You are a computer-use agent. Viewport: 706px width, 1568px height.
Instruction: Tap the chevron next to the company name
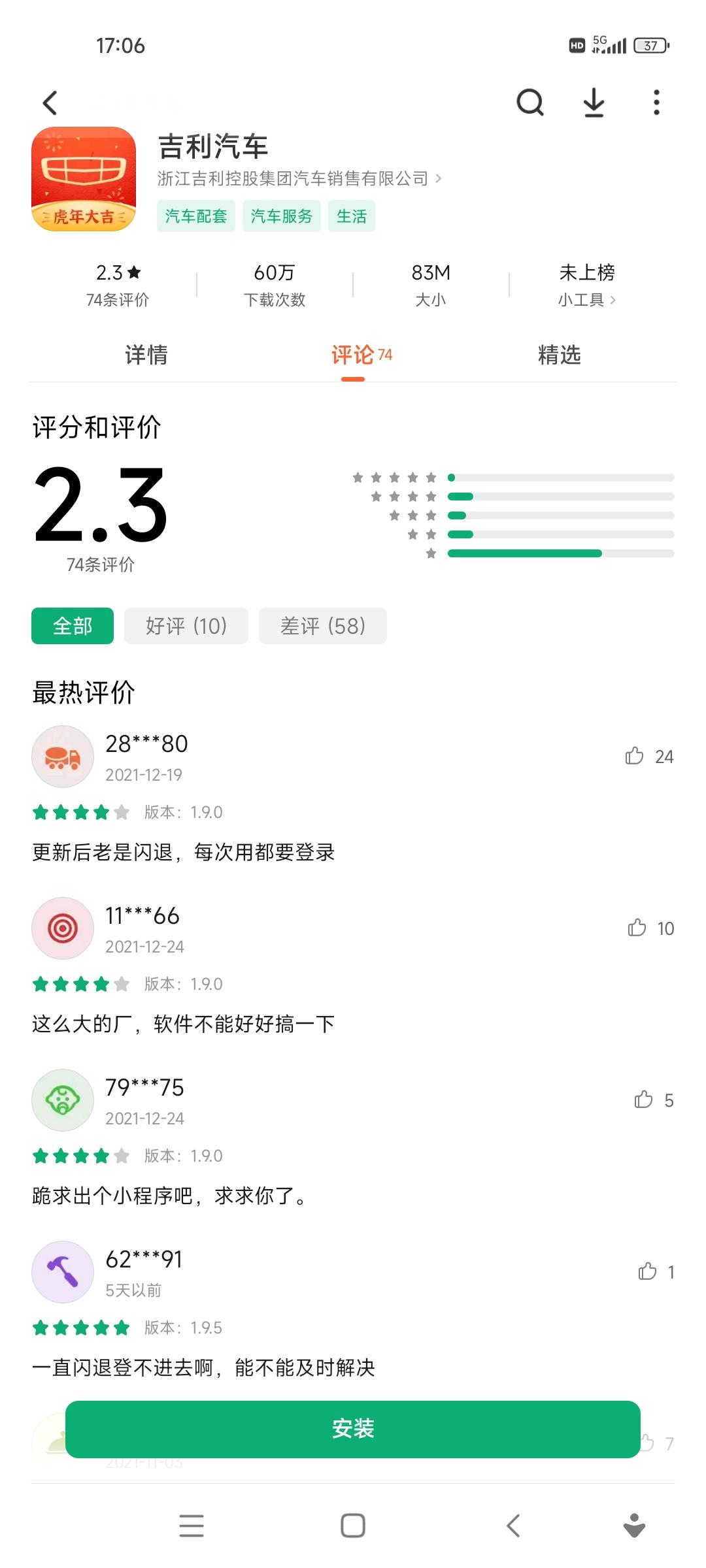coord(438,178)
